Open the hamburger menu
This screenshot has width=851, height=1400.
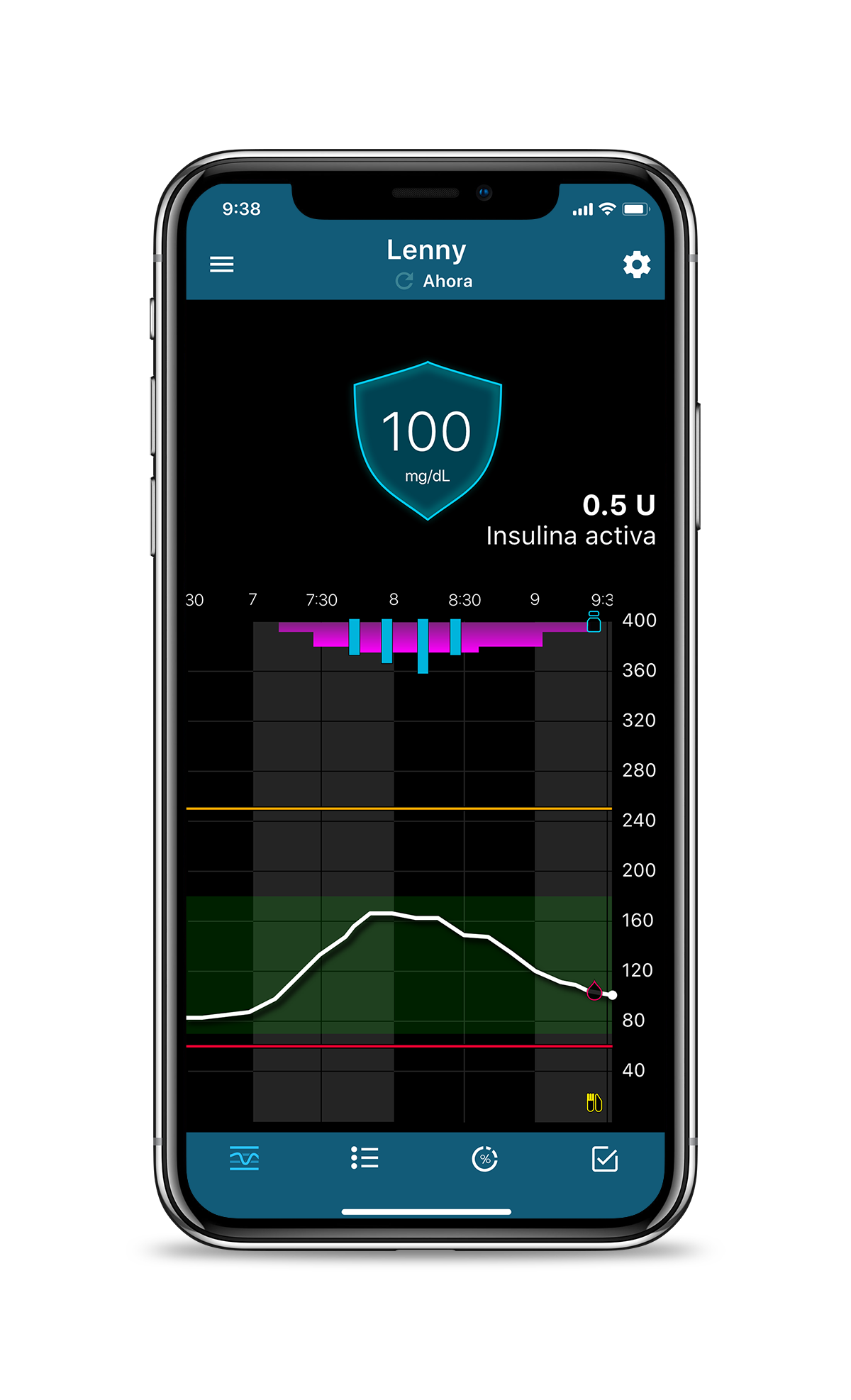pyautogui.click(x=221, y=265)
